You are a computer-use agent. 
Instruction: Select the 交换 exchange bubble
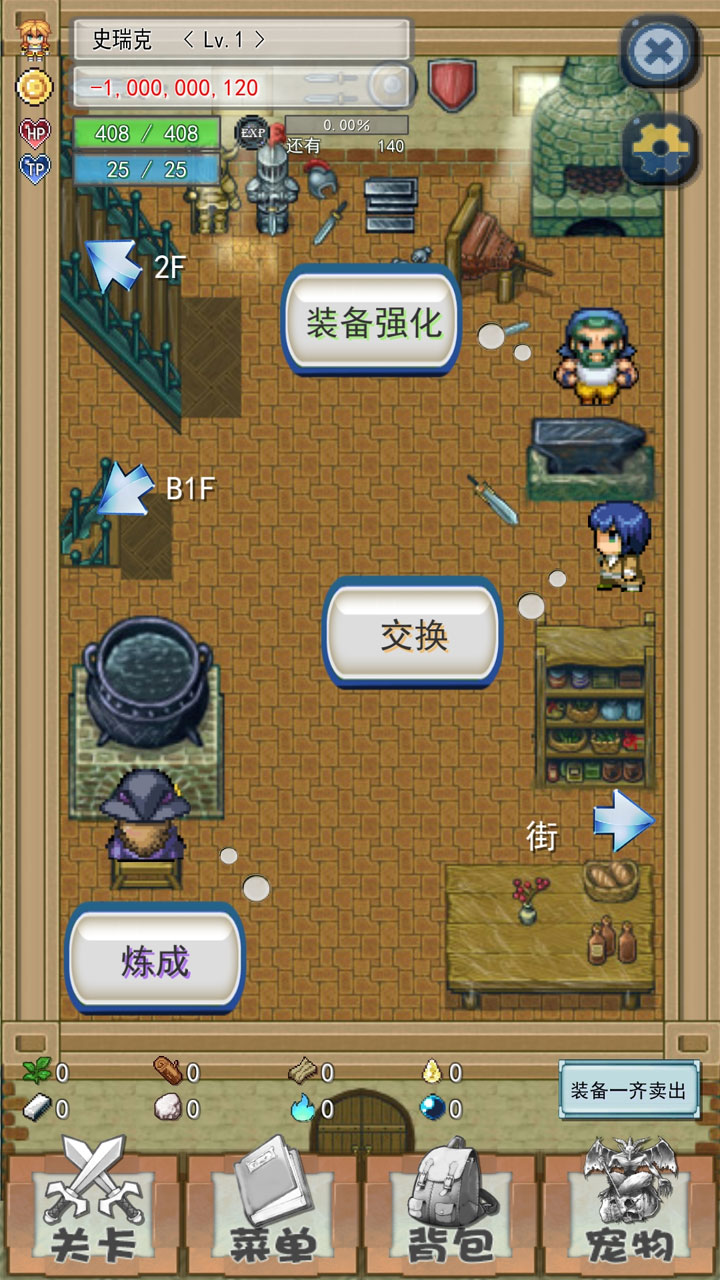pos(413,635)
